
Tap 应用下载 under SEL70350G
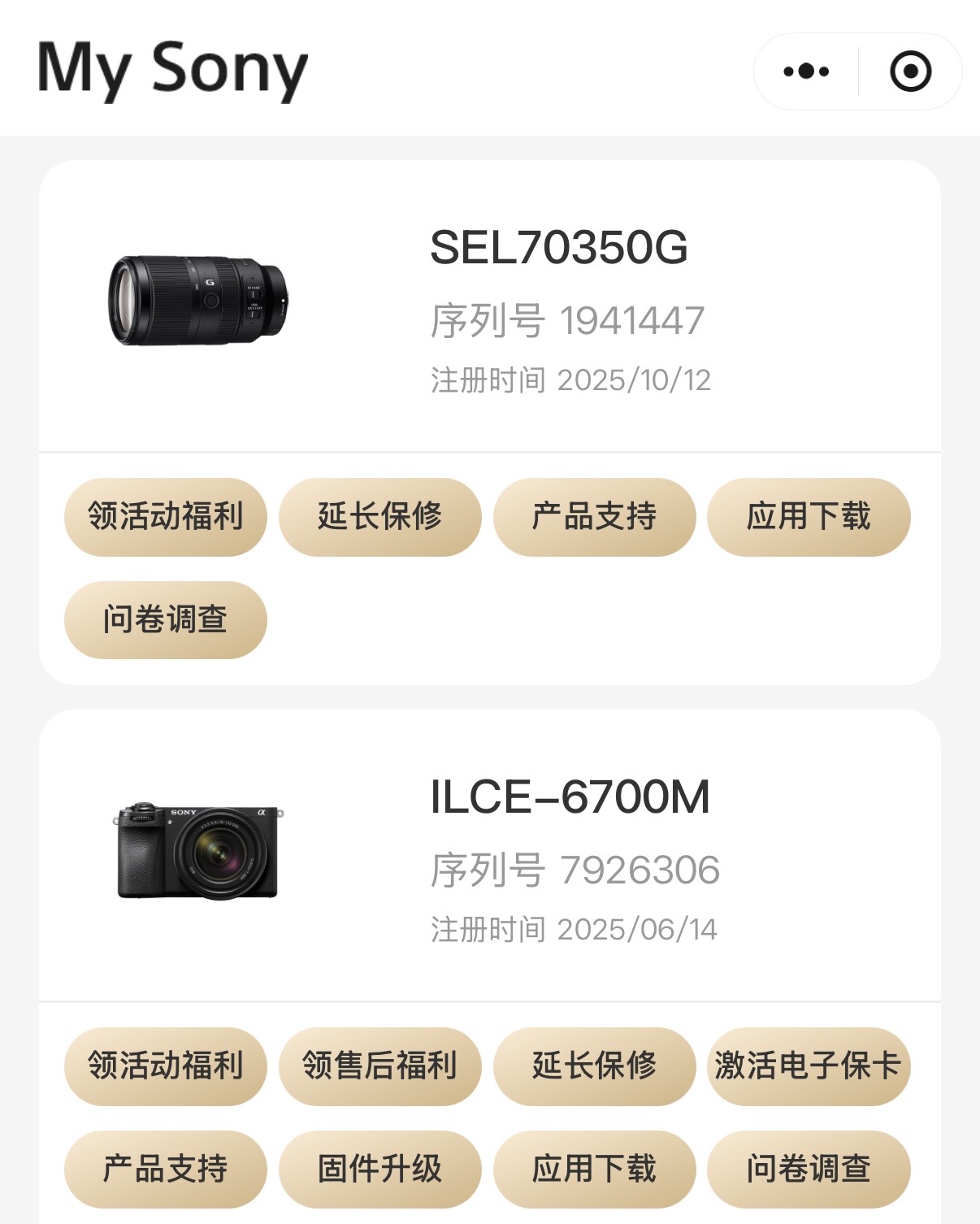809,517
